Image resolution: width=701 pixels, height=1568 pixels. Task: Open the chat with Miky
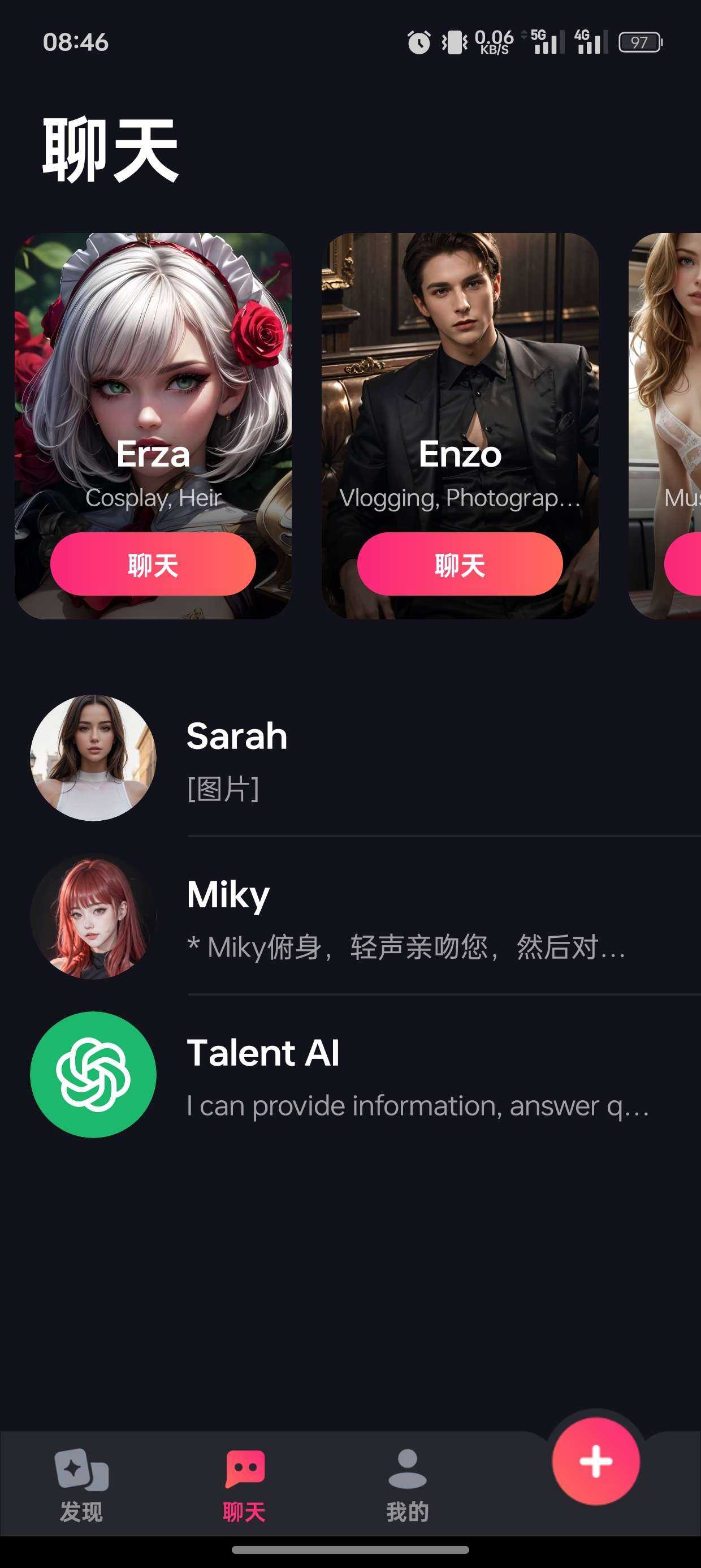tap(365, 917)
